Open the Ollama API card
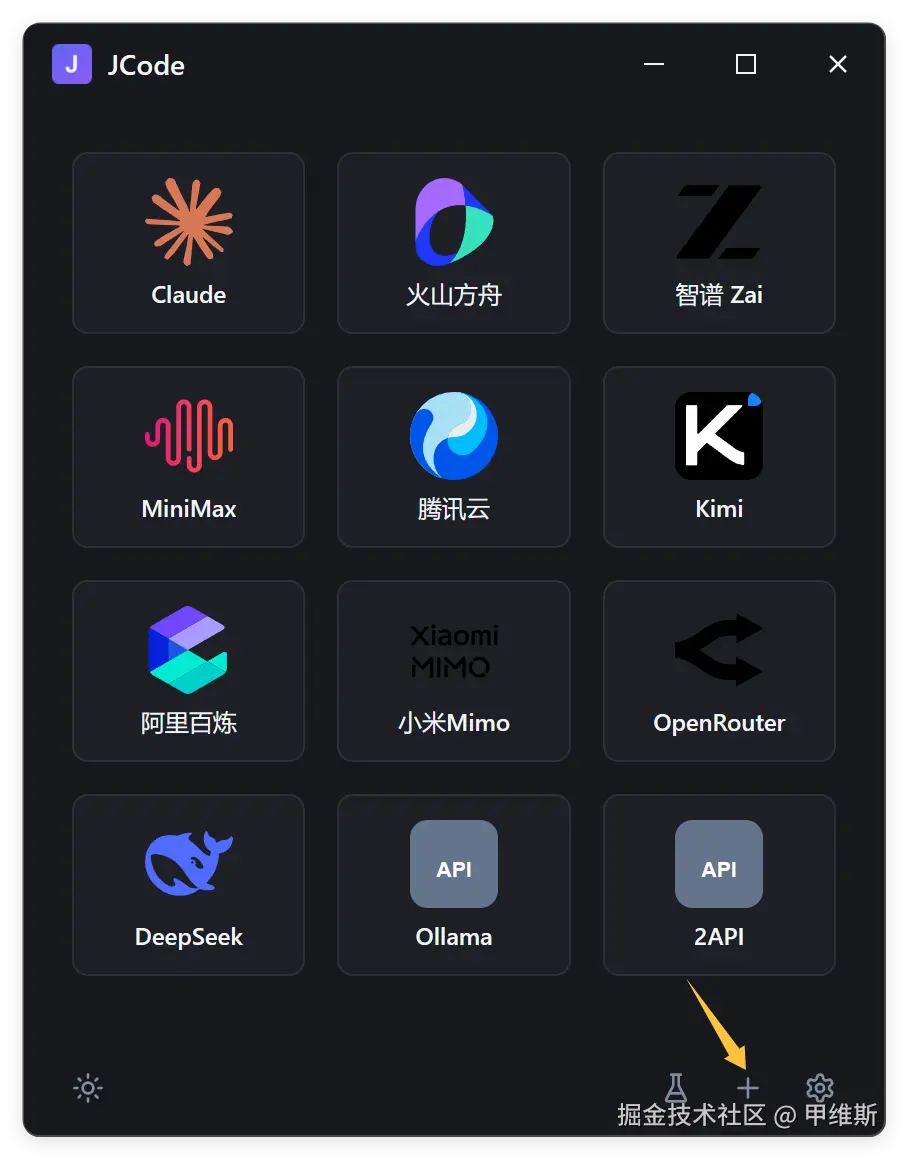Screen dimensions: 908x1159 click(x=453, y=885)
